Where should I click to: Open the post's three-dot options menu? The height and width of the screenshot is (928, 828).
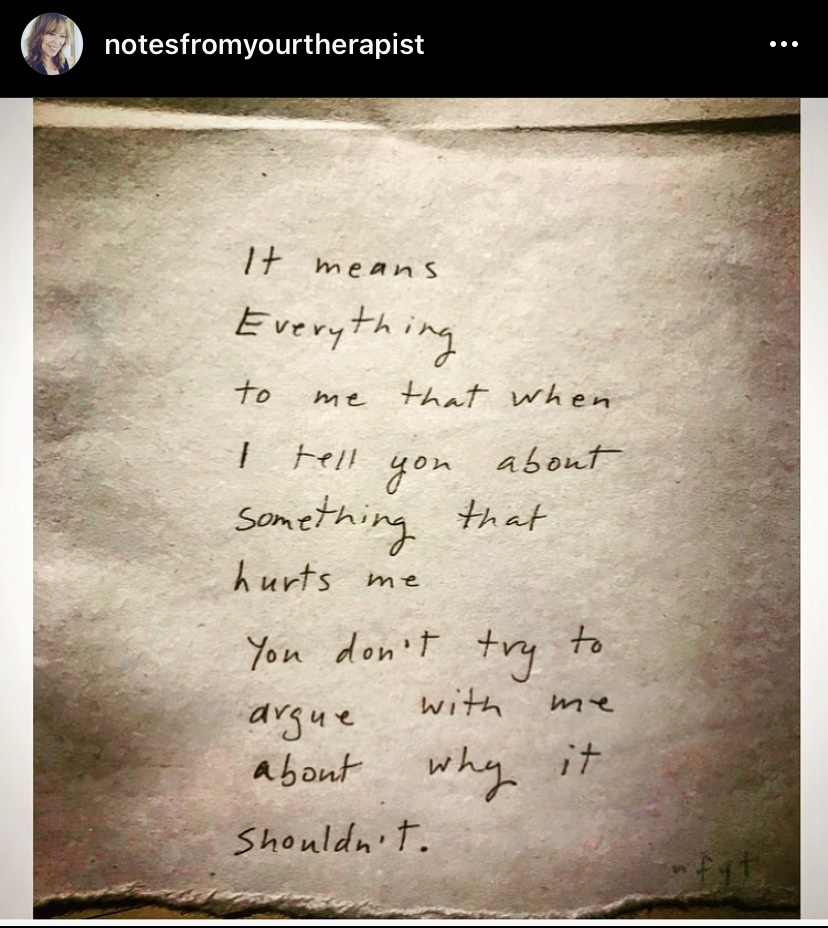[783, 45]
